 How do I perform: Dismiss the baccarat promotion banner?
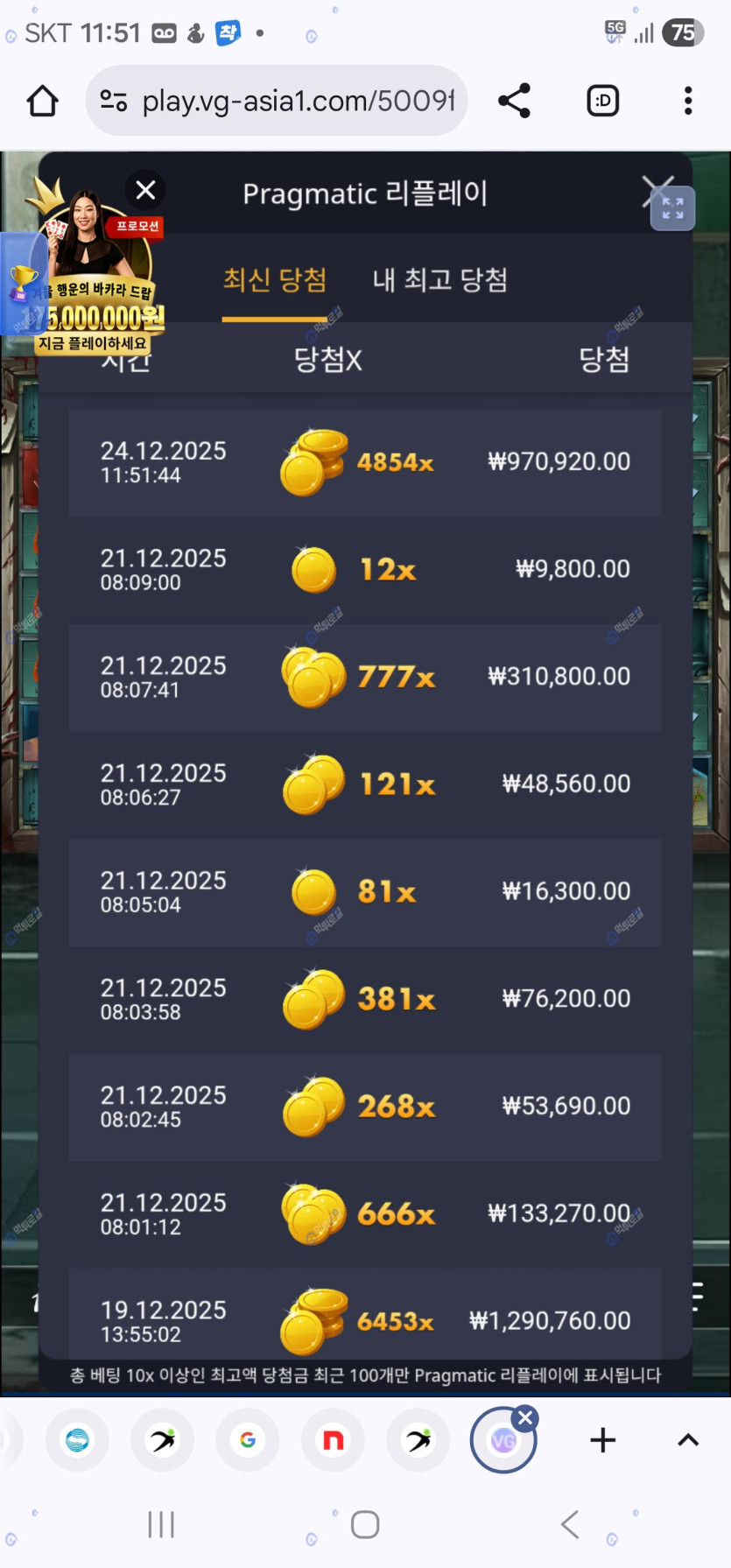coord(145,190)
